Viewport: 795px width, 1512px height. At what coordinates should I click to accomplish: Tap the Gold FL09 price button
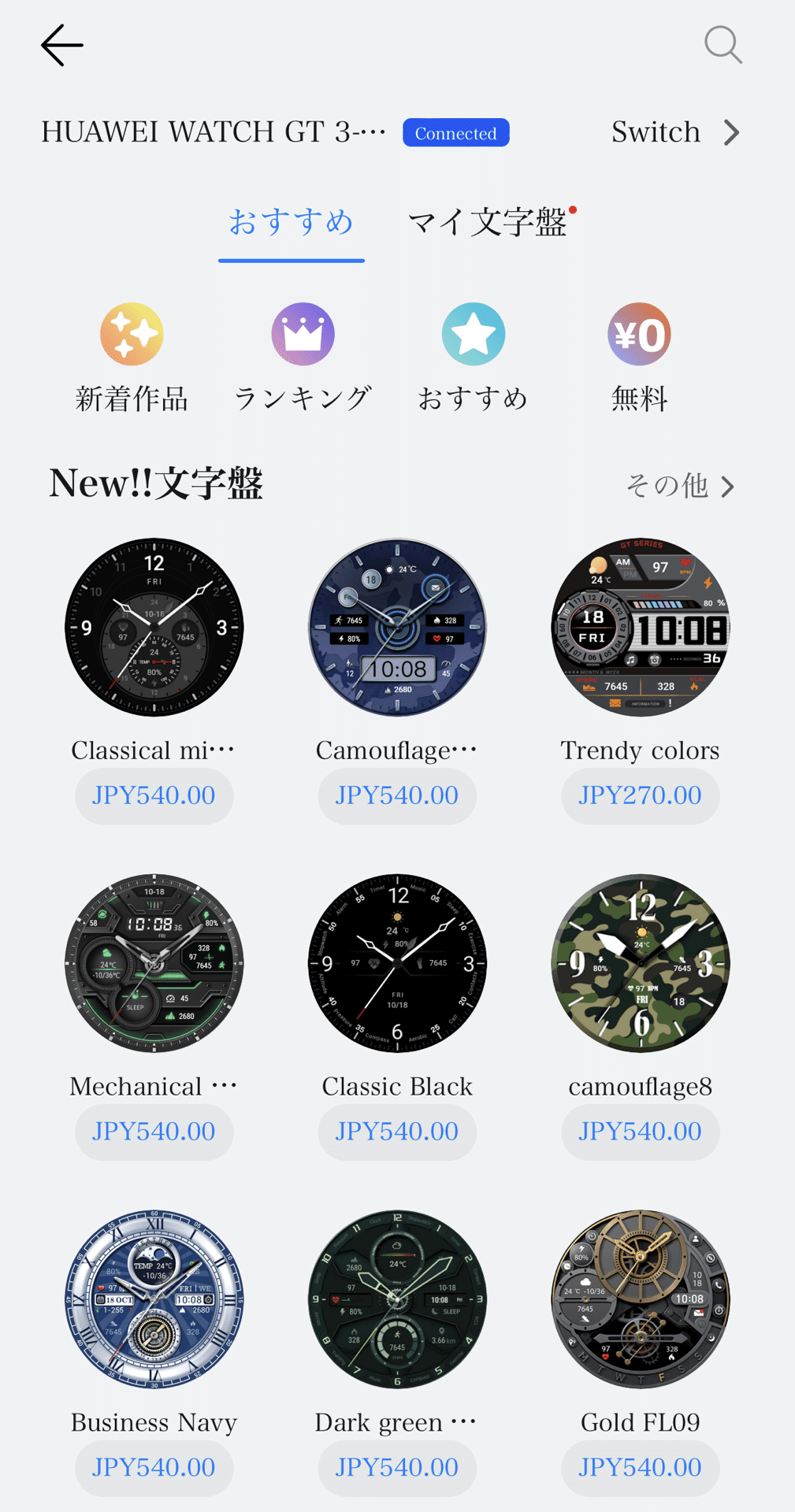pos(640,1468)
